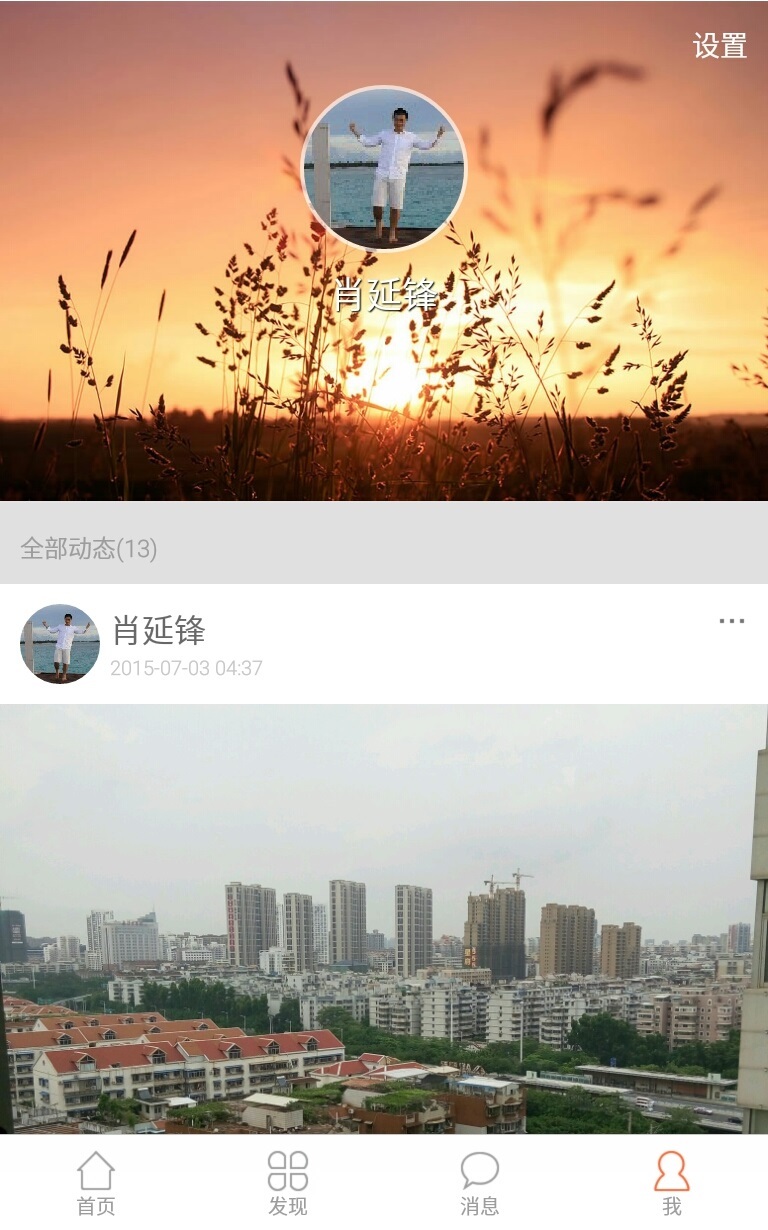The width and height of the screenshot is (768, 1230).
Task: Open the city skyline photo post
Action: click(384, 918)
